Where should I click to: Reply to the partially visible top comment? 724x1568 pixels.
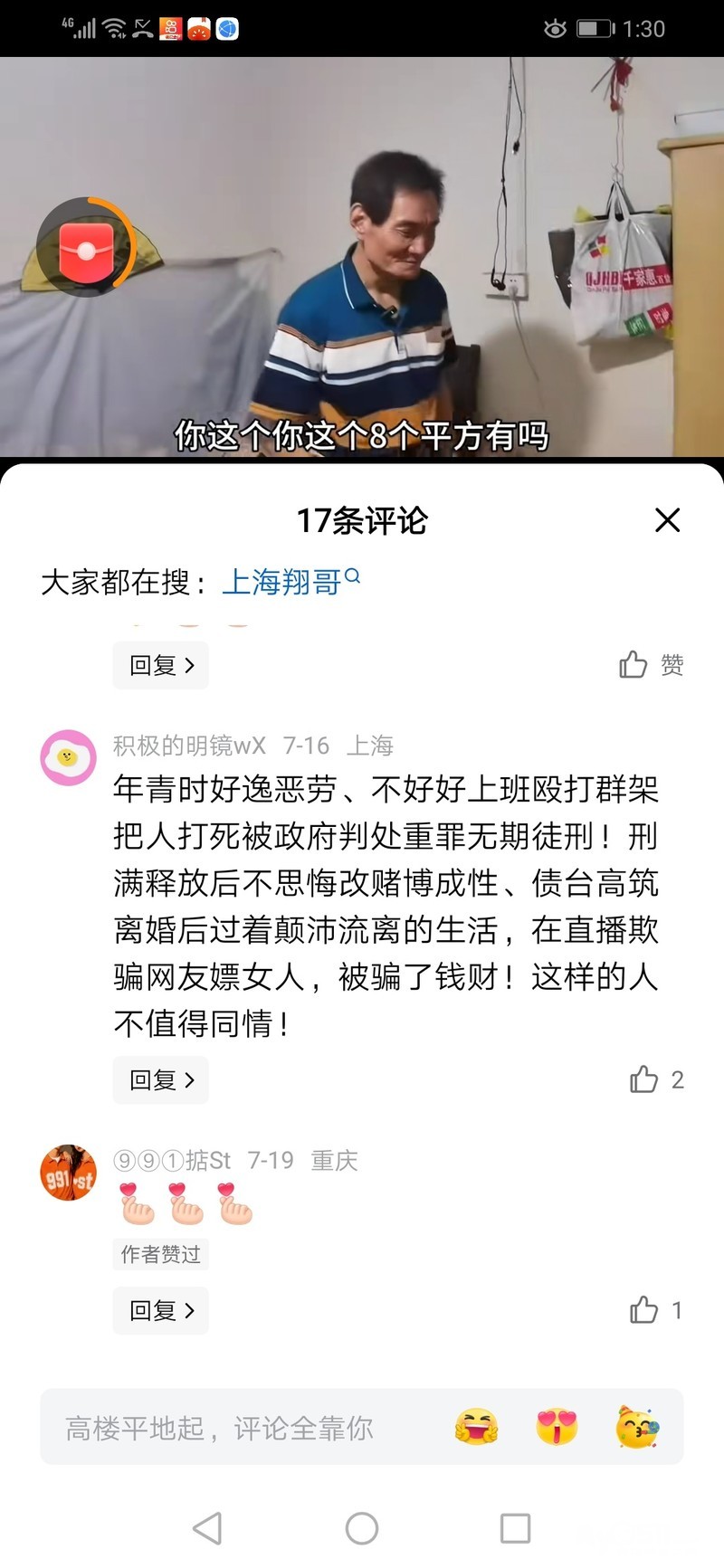pos(161,665)
